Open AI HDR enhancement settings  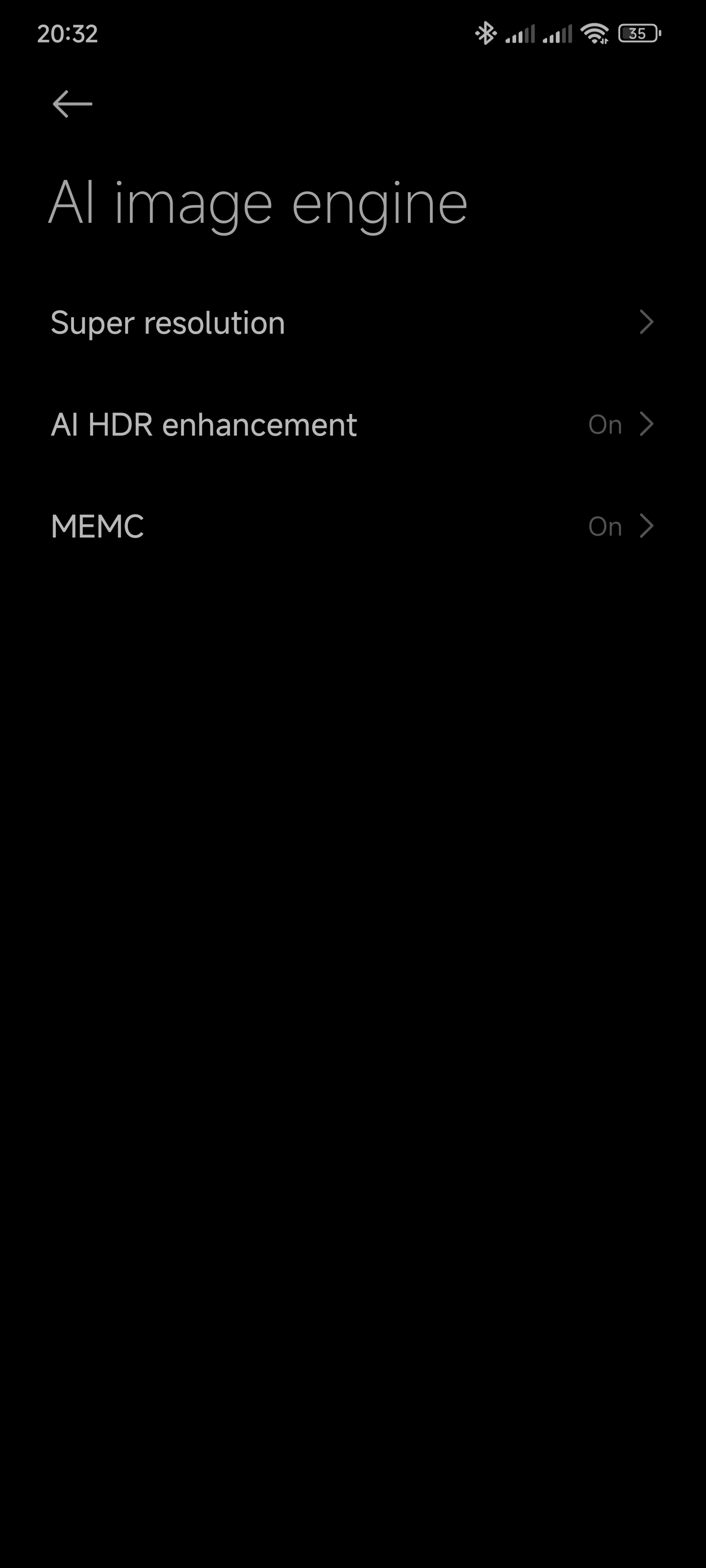pos(353,424)
